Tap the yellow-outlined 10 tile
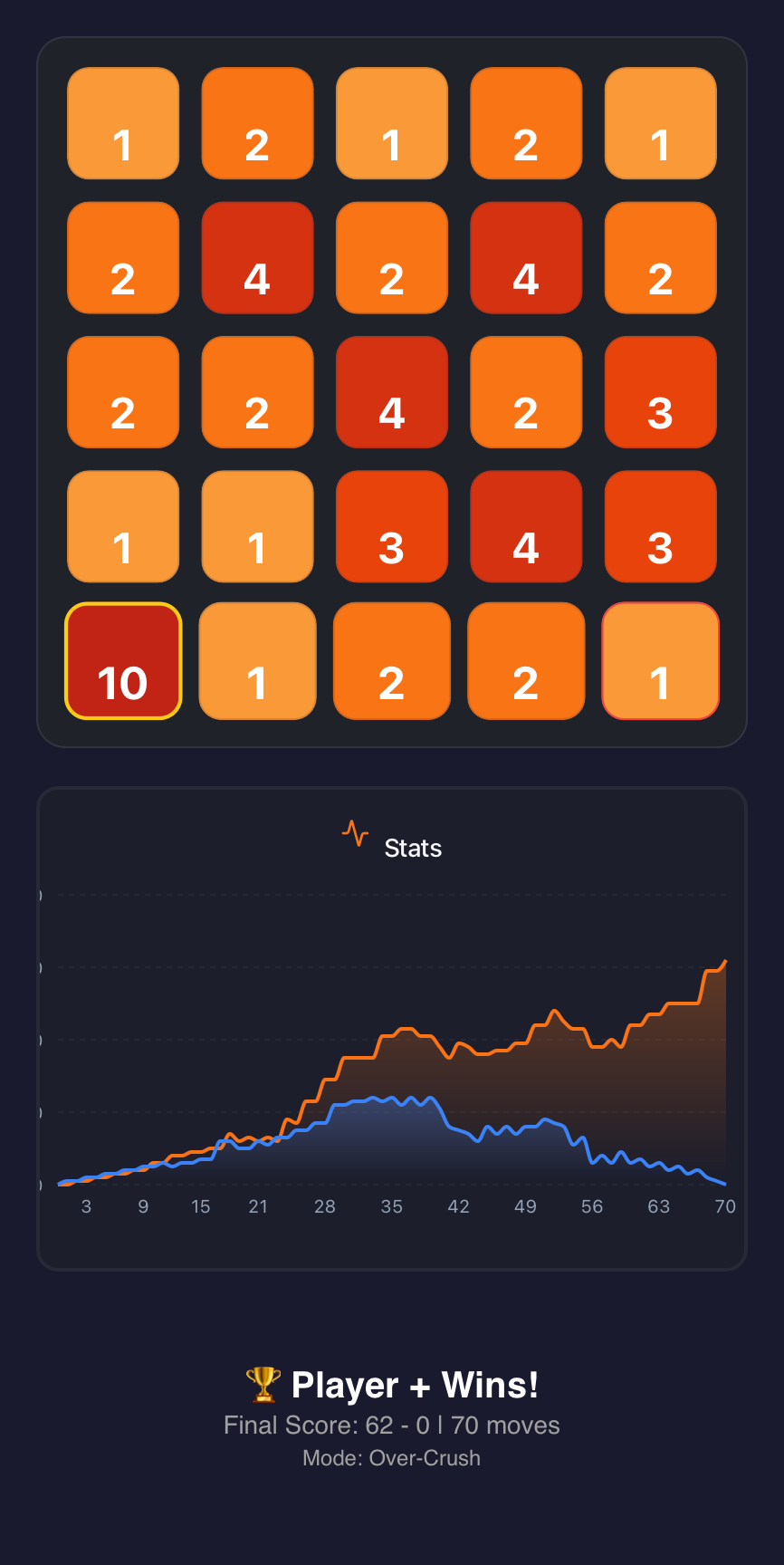This screenshot has width=784, height=1565. pos(123,661)
